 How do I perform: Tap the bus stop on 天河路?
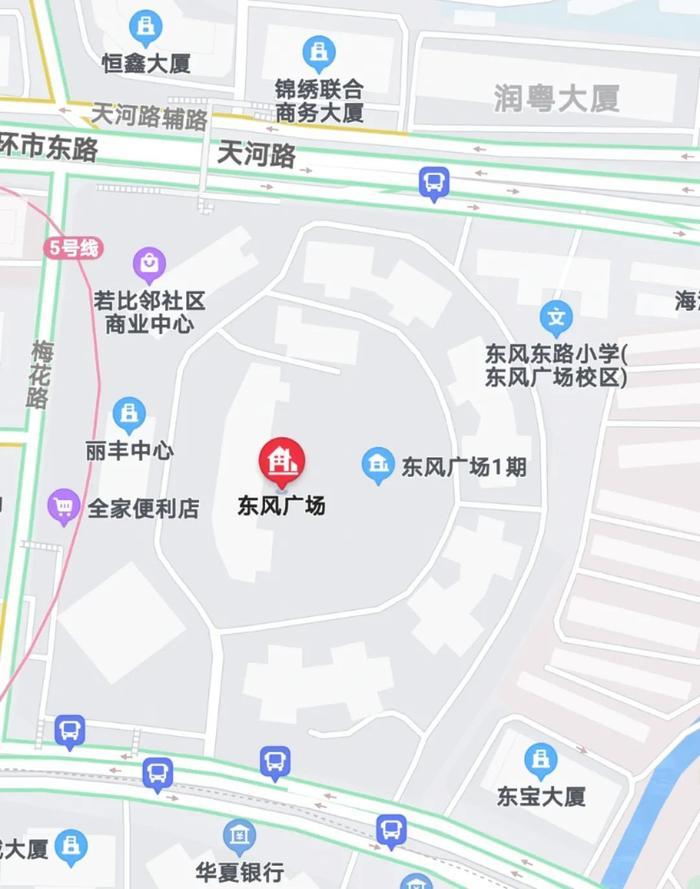coord(434,183)
